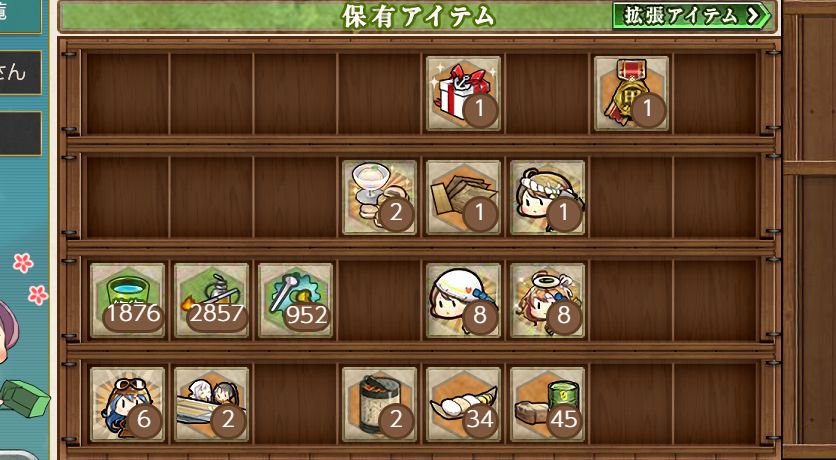The width and height of the screenshot is (836, 460).
Task: Select the medal item with count 1
Action: coord(631,93)
